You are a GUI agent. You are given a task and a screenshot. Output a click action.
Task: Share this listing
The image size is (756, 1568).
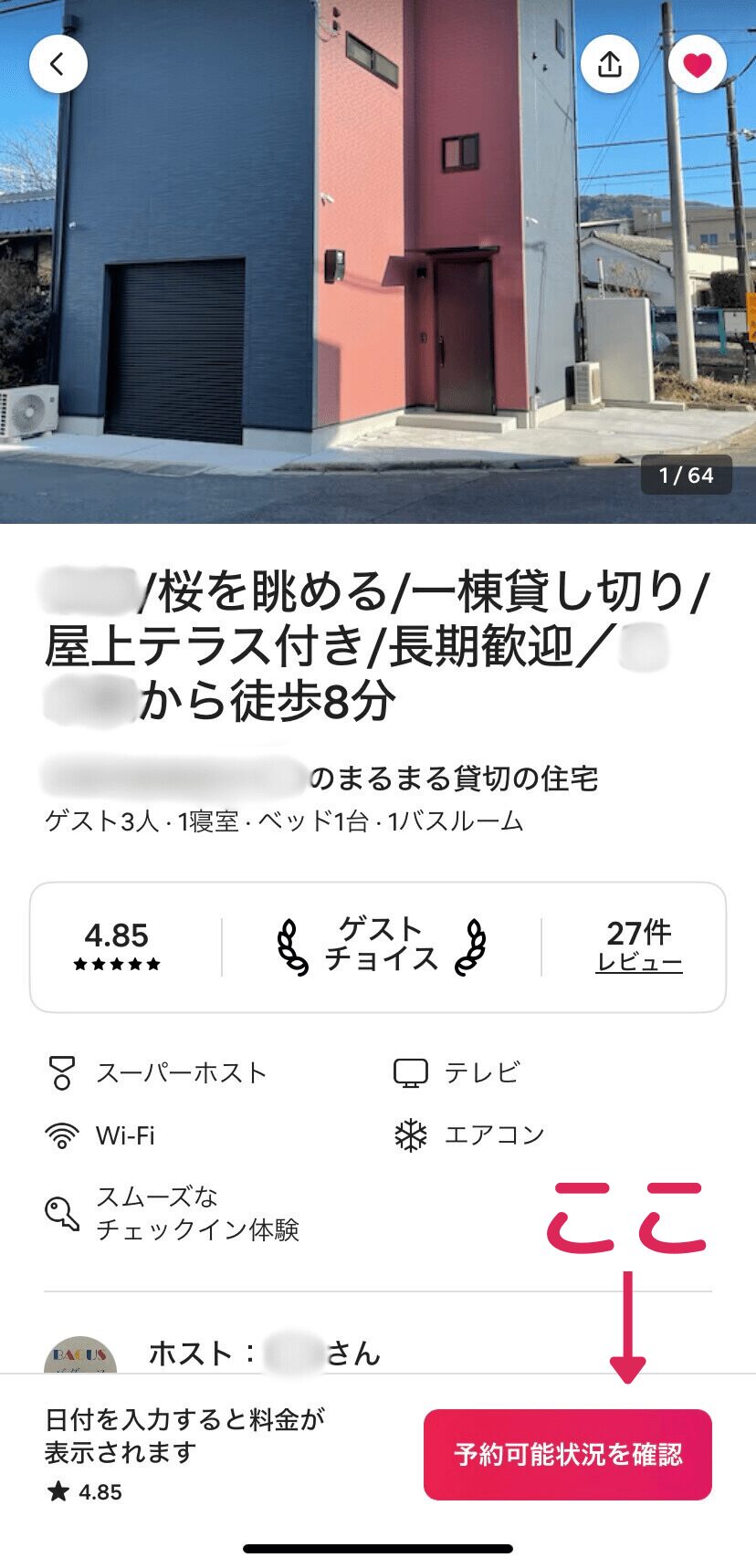point(610,64)
